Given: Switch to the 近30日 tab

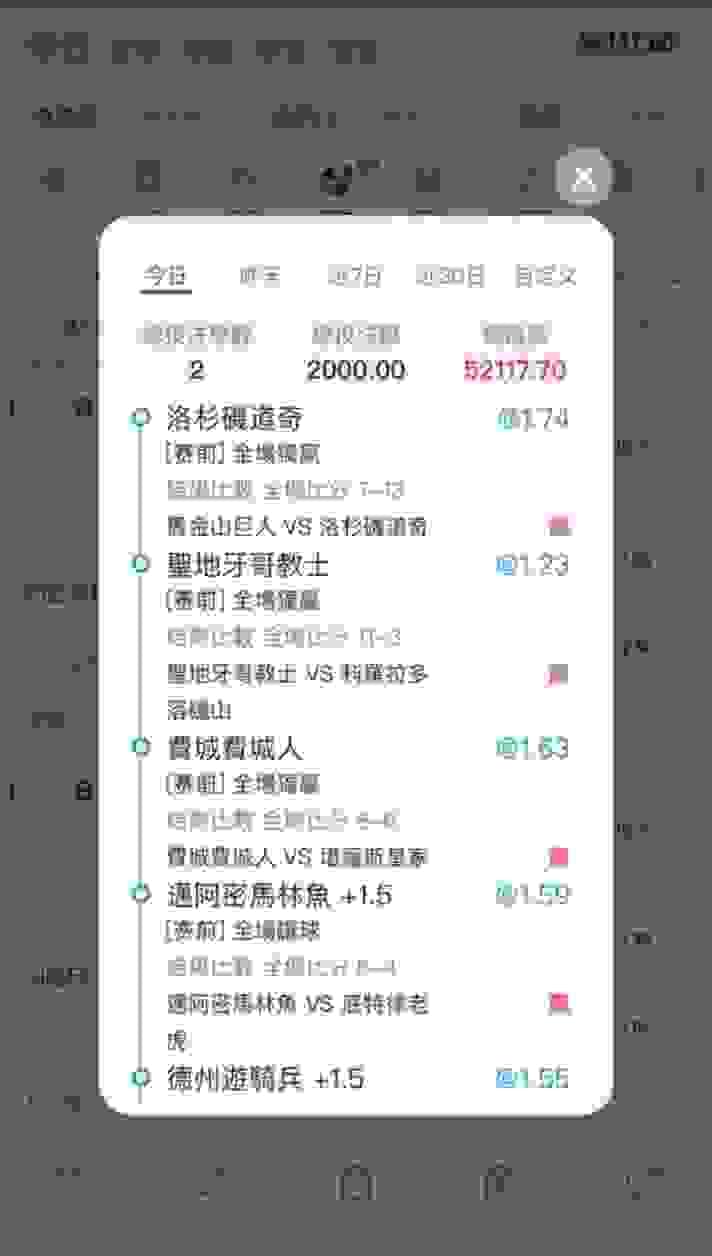Looking at the screenshot, I should (451, 276).
